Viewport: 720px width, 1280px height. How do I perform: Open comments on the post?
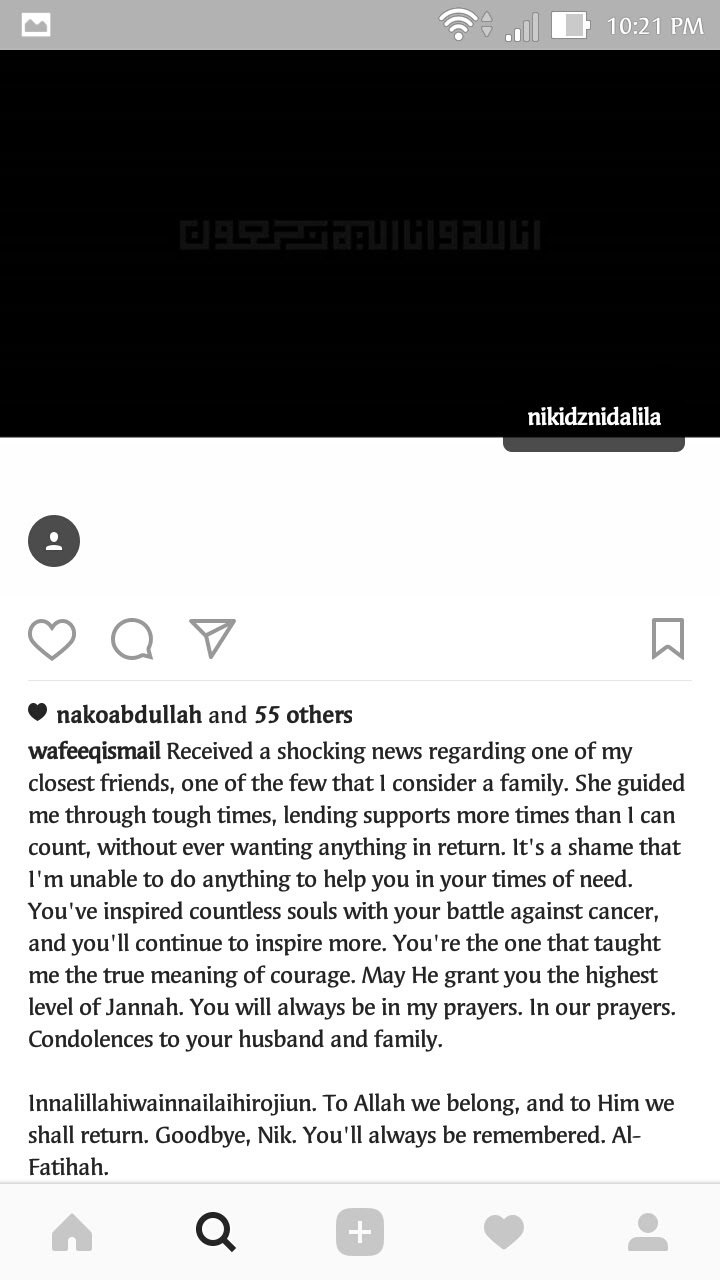pyautogui.click(x=132, y=639)
